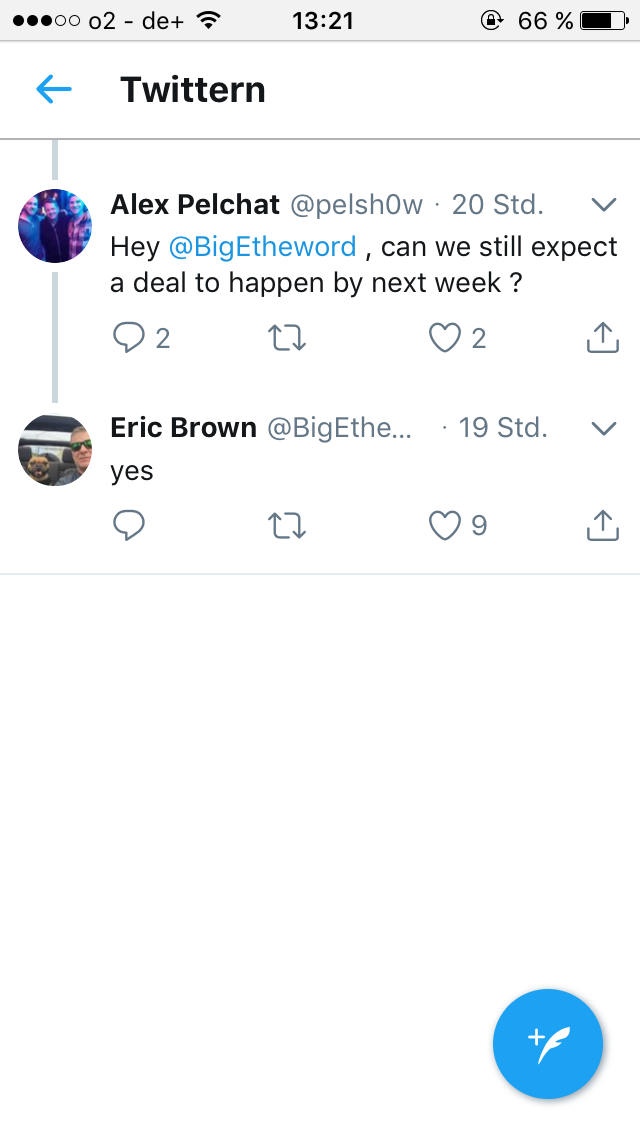Compose a new tweet
This screenshot has width=640, height=1136.
(548, 1044)
